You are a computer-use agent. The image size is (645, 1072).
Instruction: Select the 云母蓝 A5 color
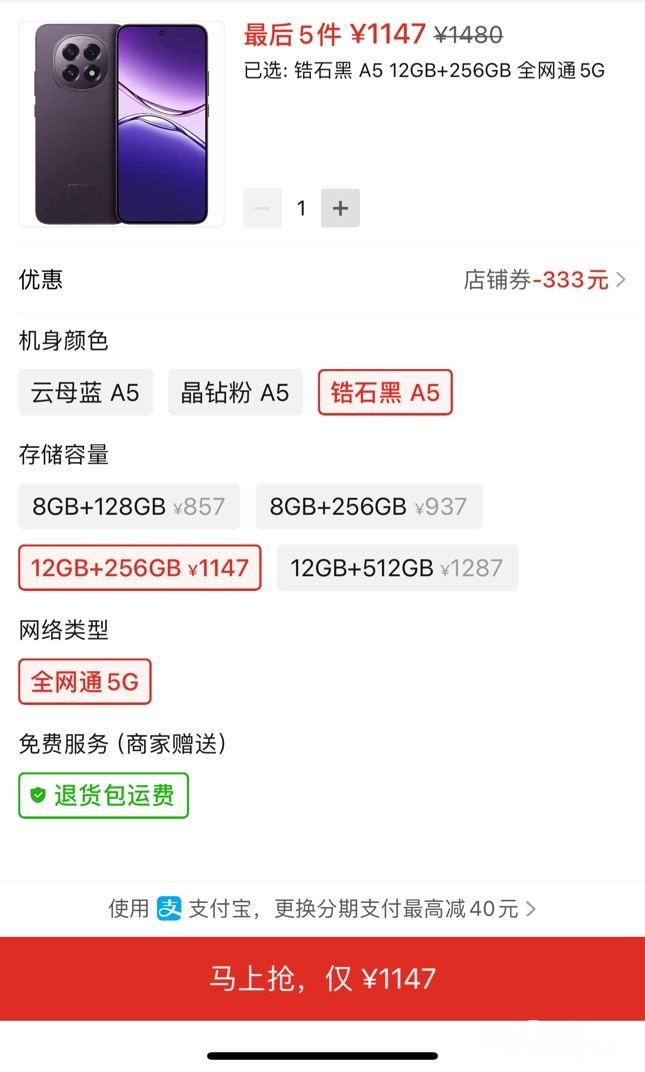pyautogui.click(x=85, y=393)
